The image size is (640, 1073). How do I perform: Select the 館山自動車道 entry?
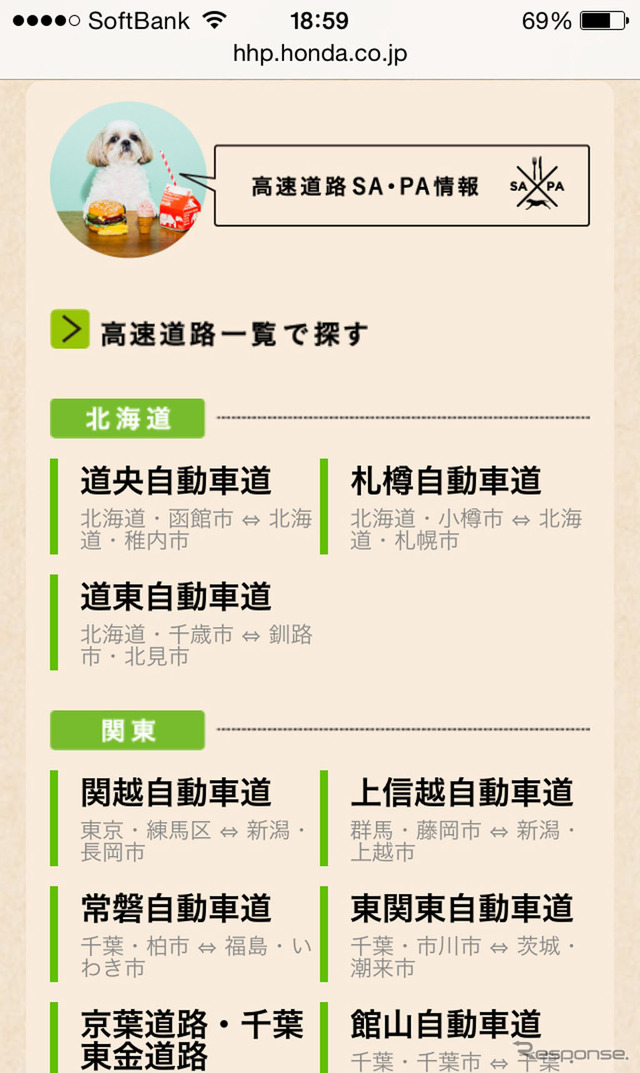[x=446, y=1025]
